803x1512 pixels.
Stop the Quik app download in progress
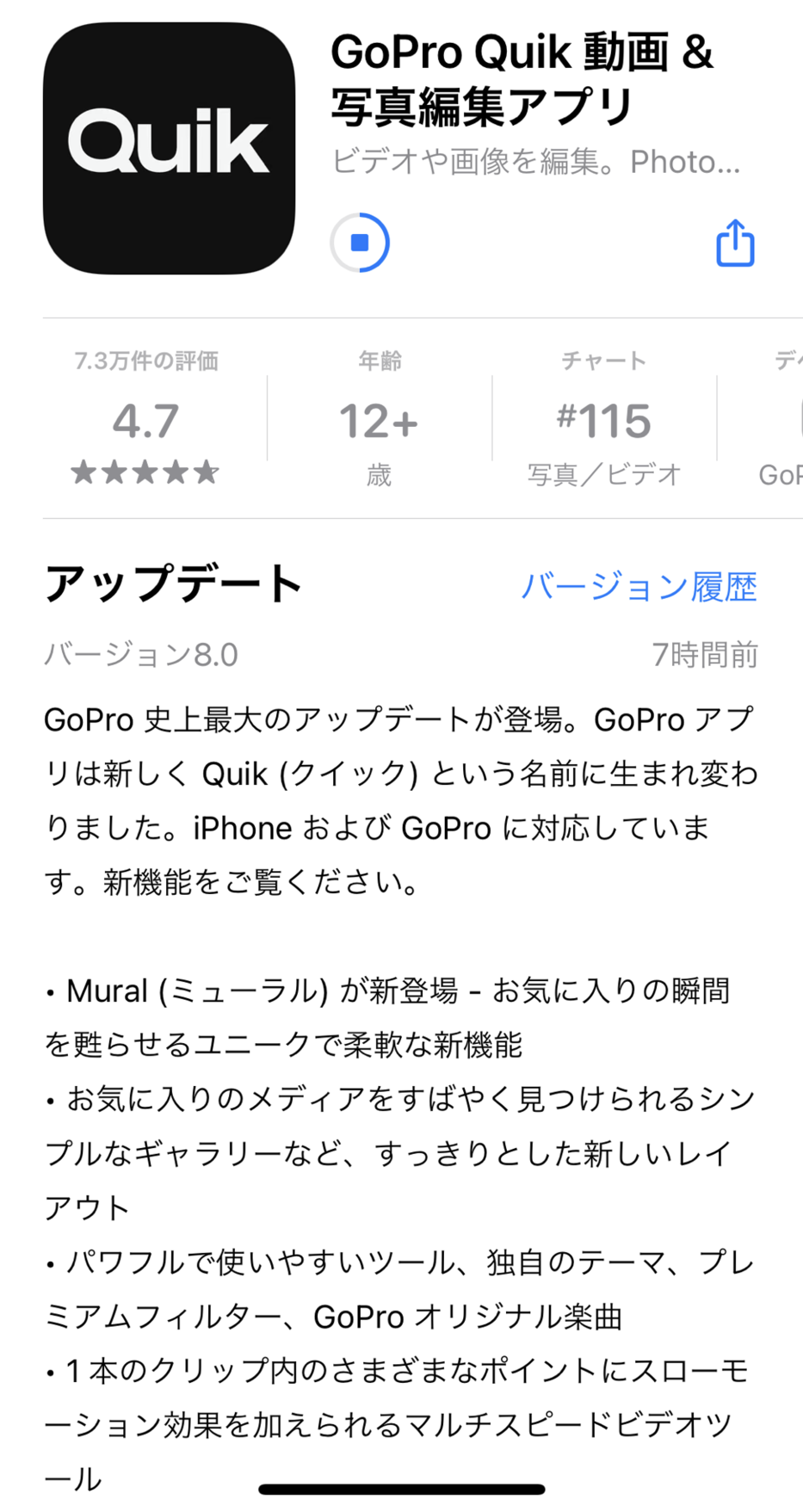click(x=360, y=244)
